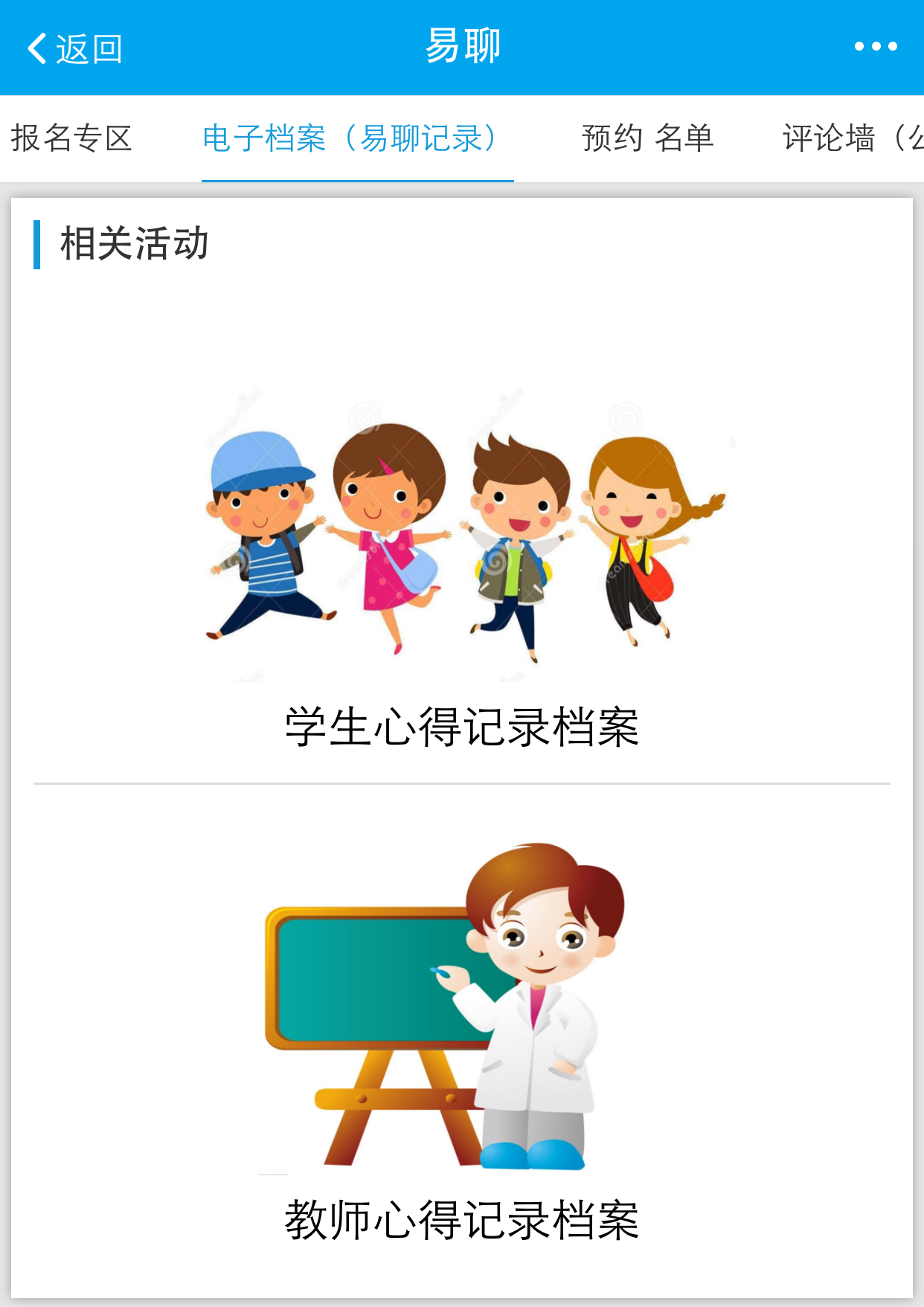The image size is (924, 1307).
Task: Switch to the 预约 名单 tab
Action: [647, 138]
